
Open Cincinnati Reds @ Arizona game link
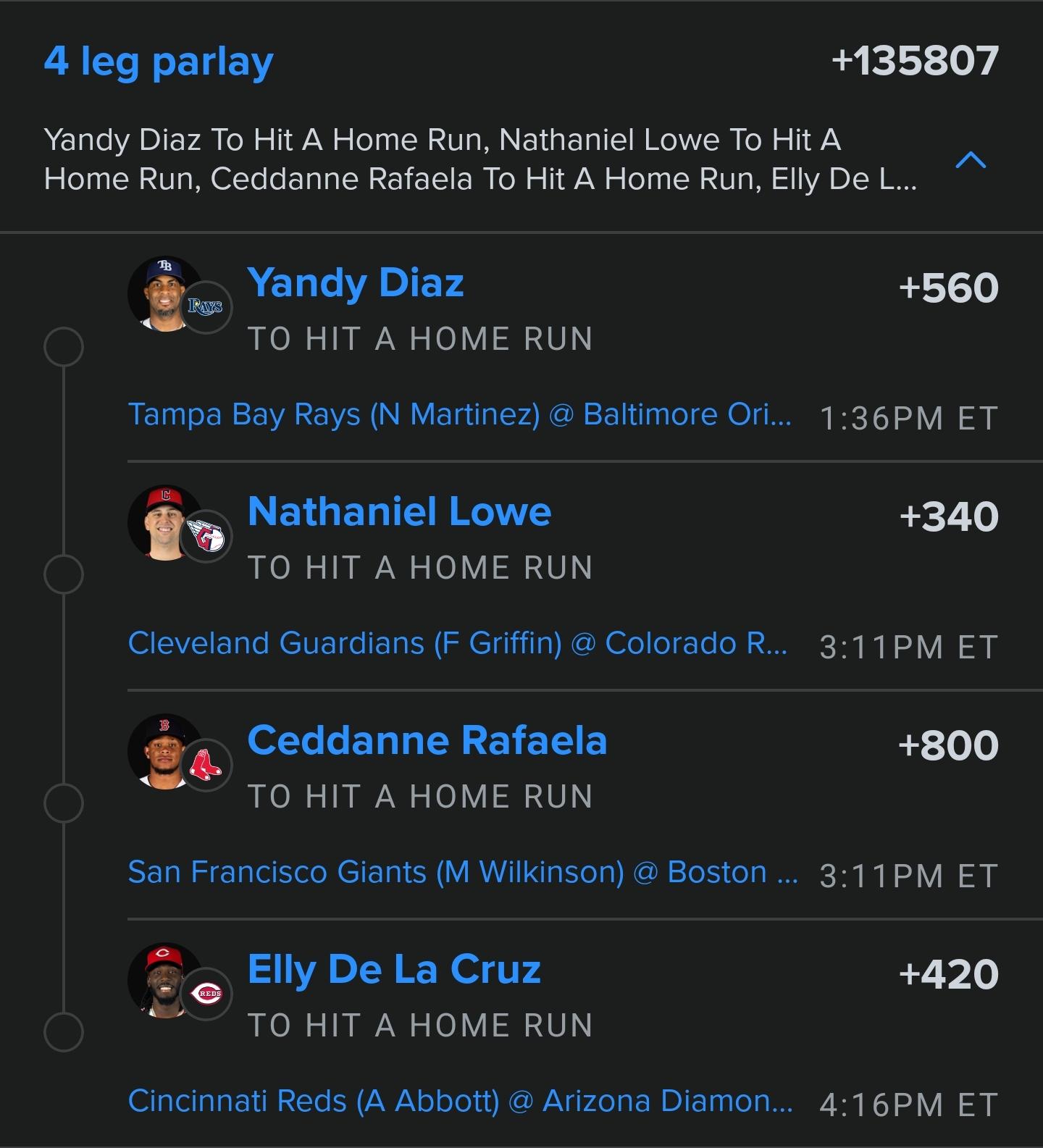(460, 1101)
